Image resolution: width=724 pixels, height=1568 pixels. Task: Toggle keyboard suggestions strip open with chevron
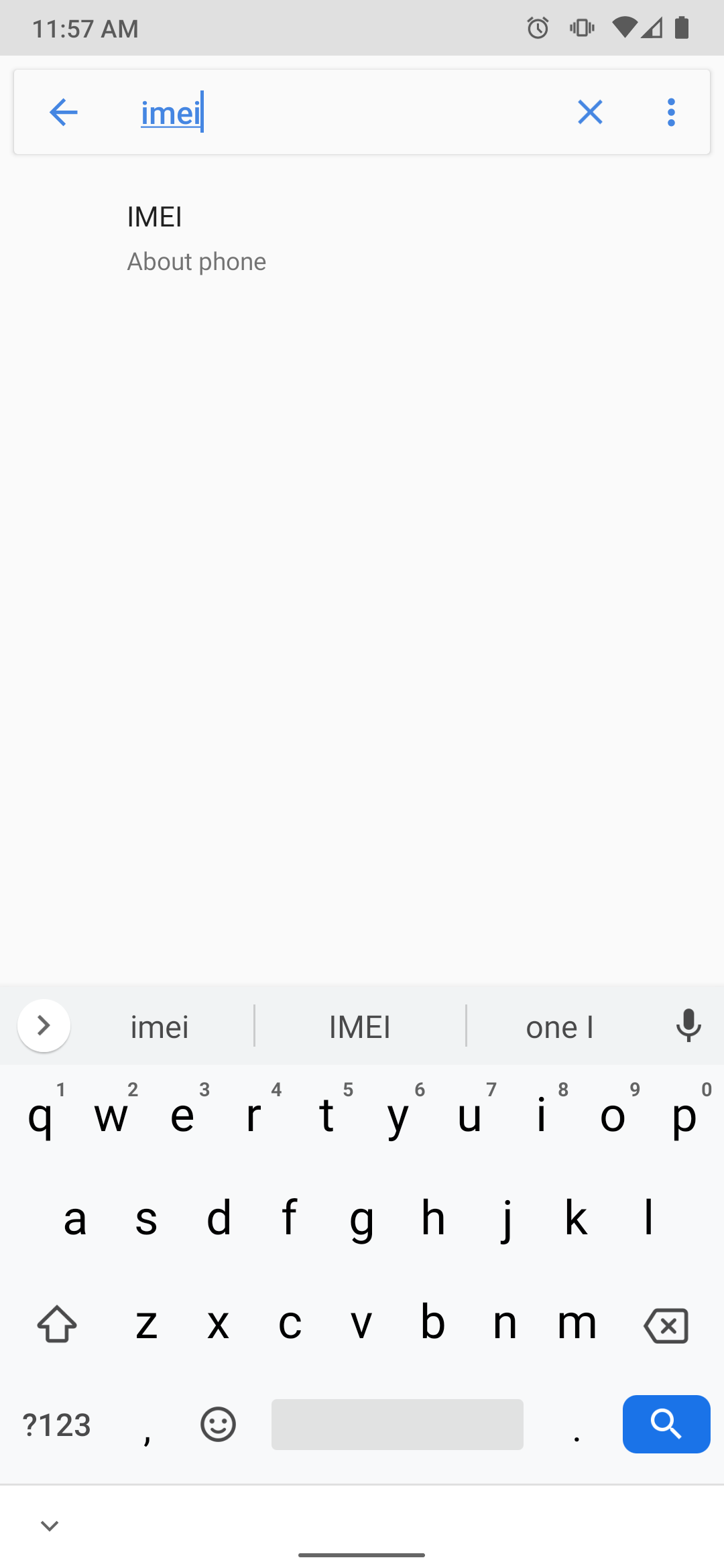click(x=44, y=1025)
